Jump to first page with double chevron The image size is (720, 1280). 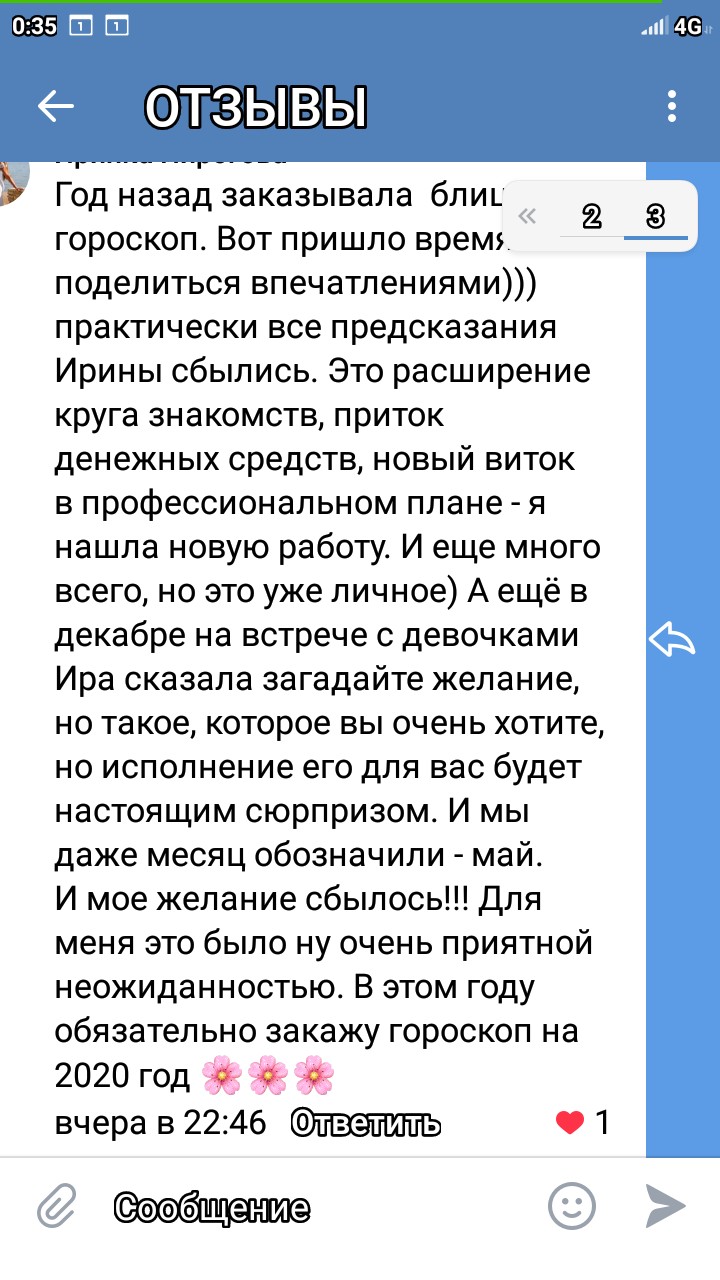527,216
